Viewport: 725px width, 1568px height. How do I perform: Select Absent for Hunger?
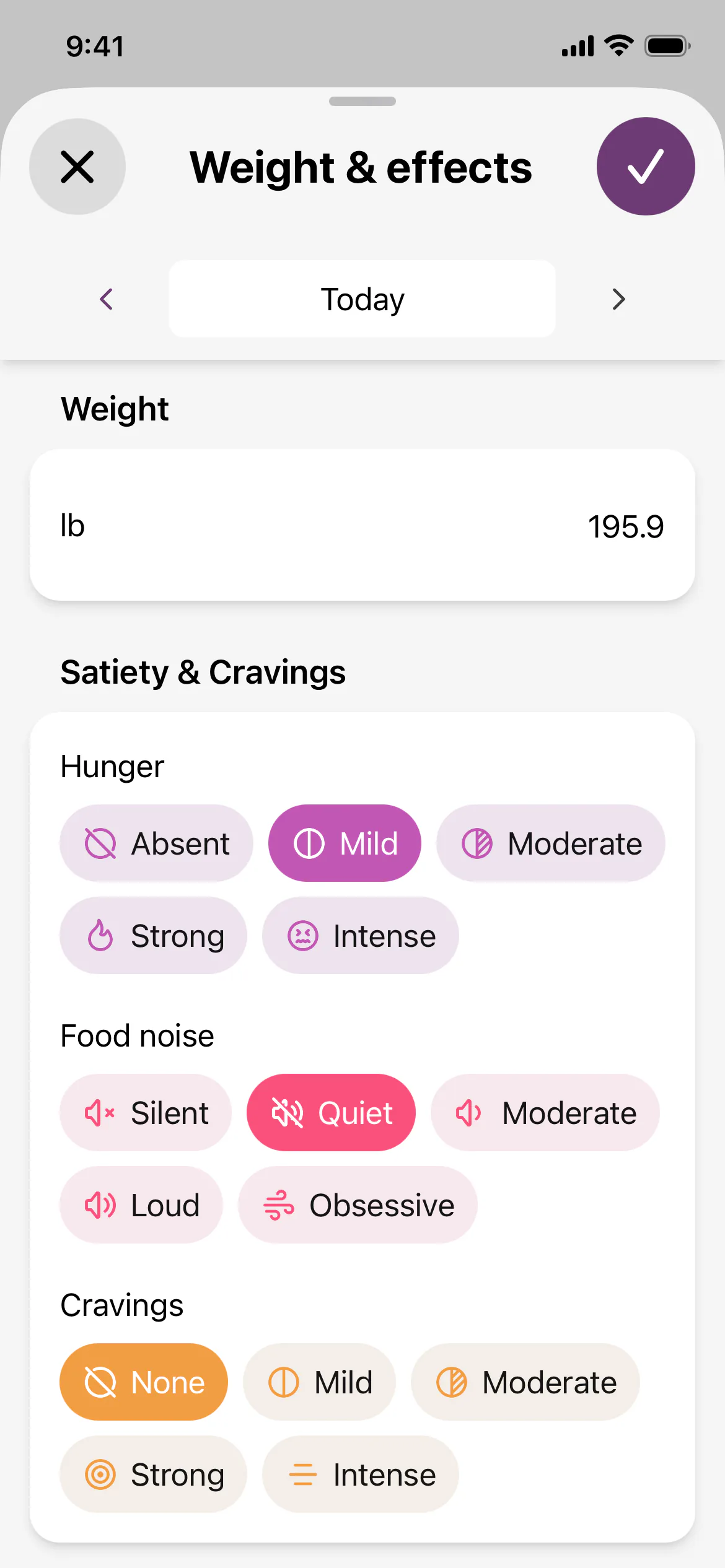pos(156,843)
